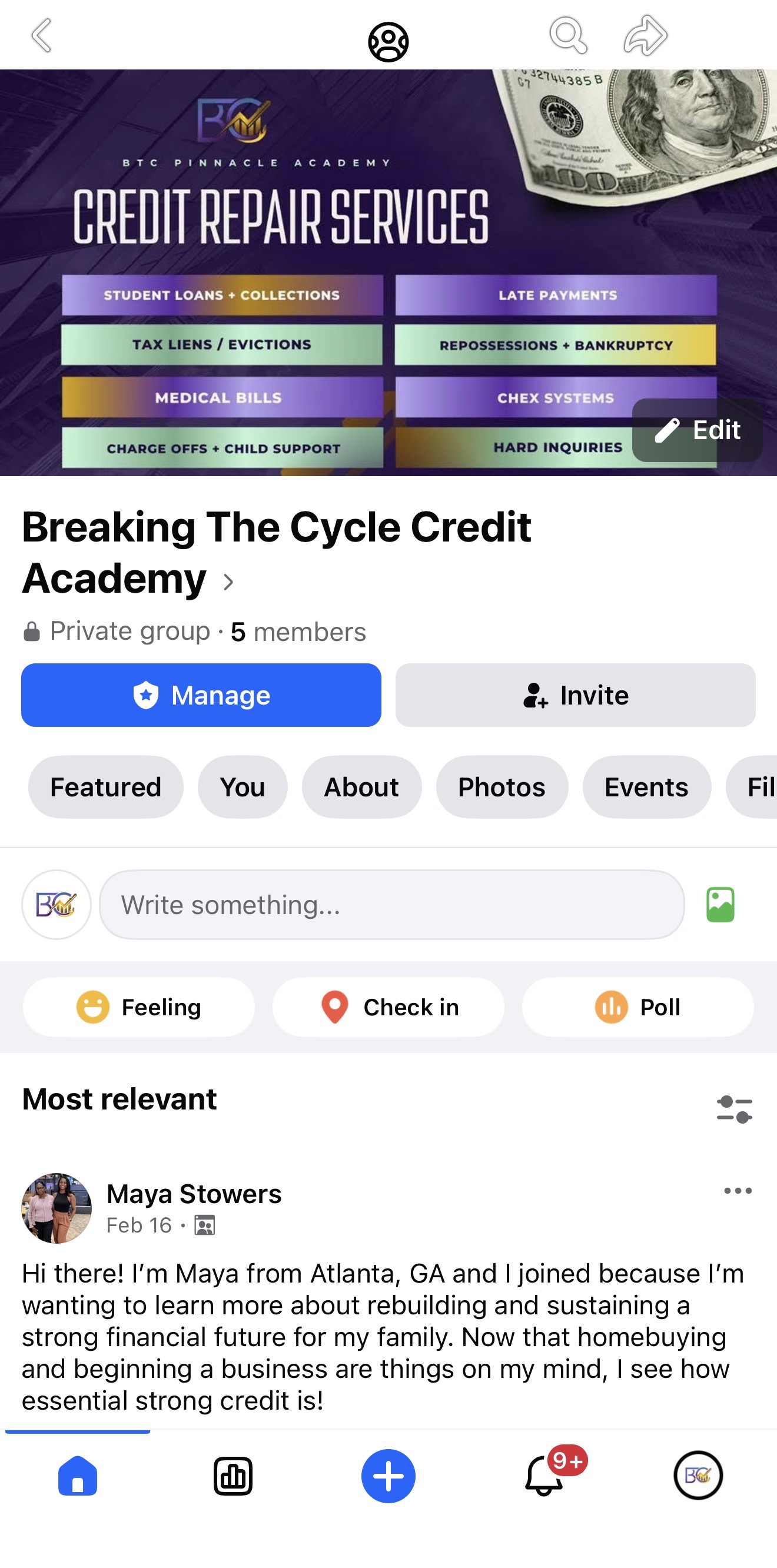Screen dimensions: 777x1568
Task: Open the notifications bell
Action: (544, 1476)
